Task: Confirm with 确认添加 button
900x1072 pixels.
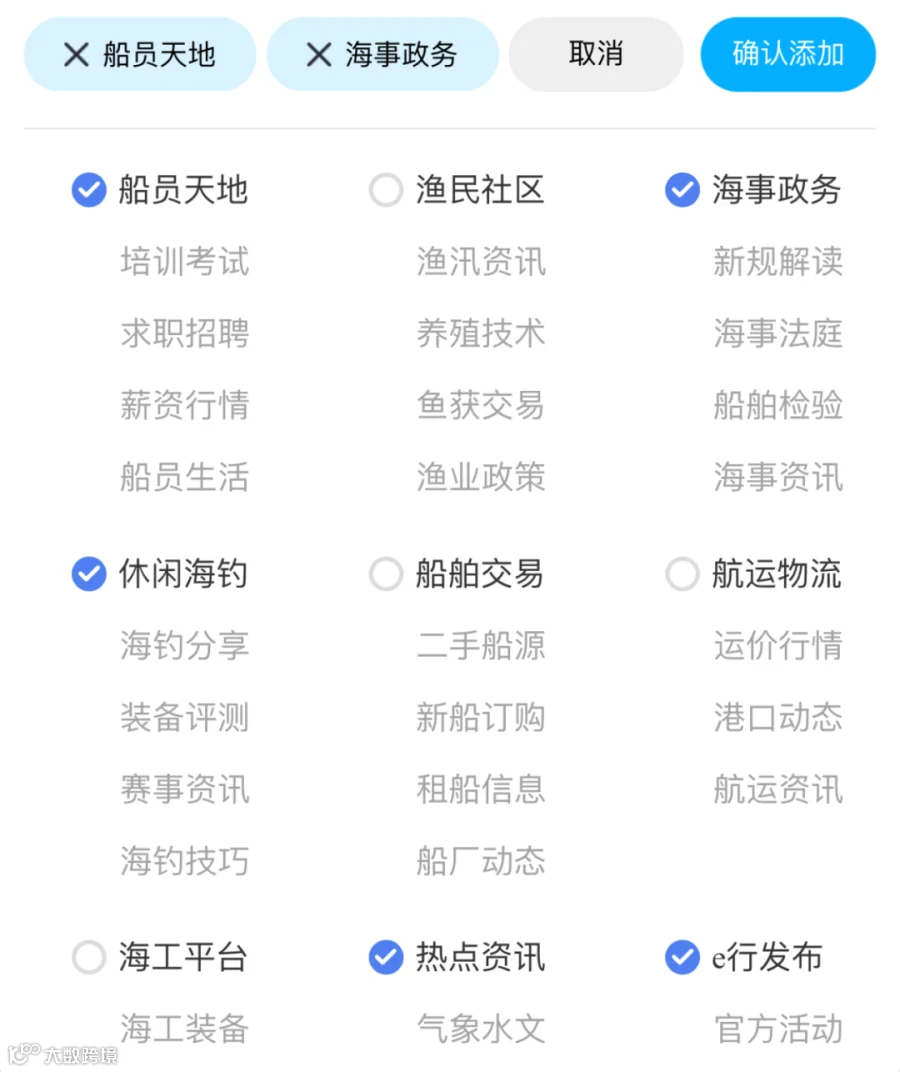Action: tap(788, 54)
